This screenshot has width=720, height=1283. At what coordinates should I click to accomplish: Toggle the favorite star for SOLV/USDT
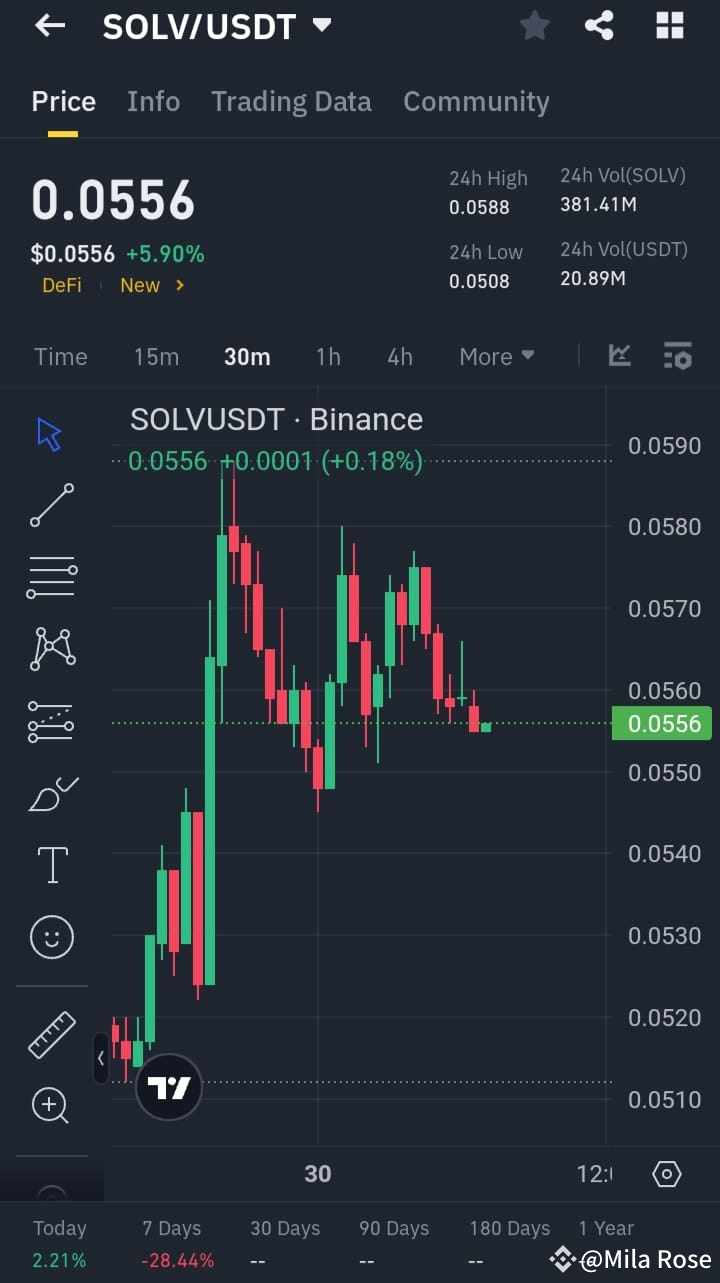click(x=534, y=26)
